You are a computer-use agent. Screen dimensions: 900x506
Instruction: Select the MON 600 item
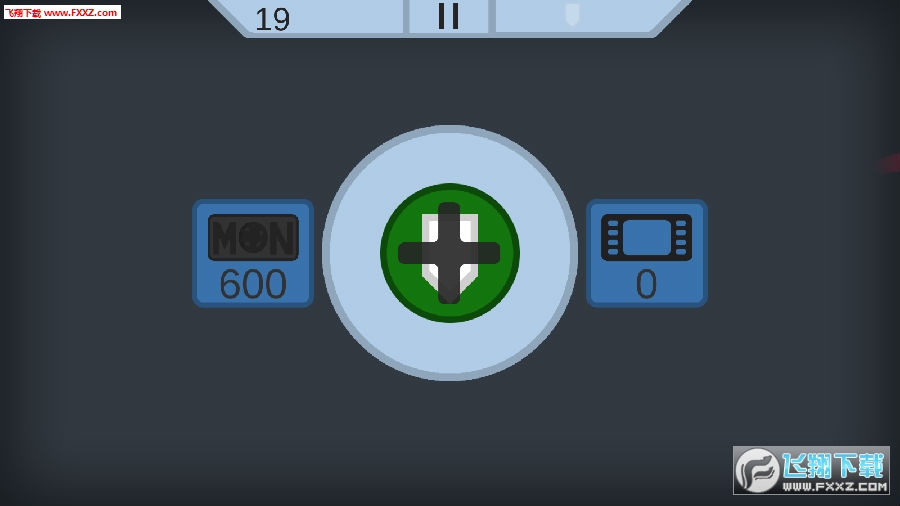pyautogui.click(x=253, y=254)
